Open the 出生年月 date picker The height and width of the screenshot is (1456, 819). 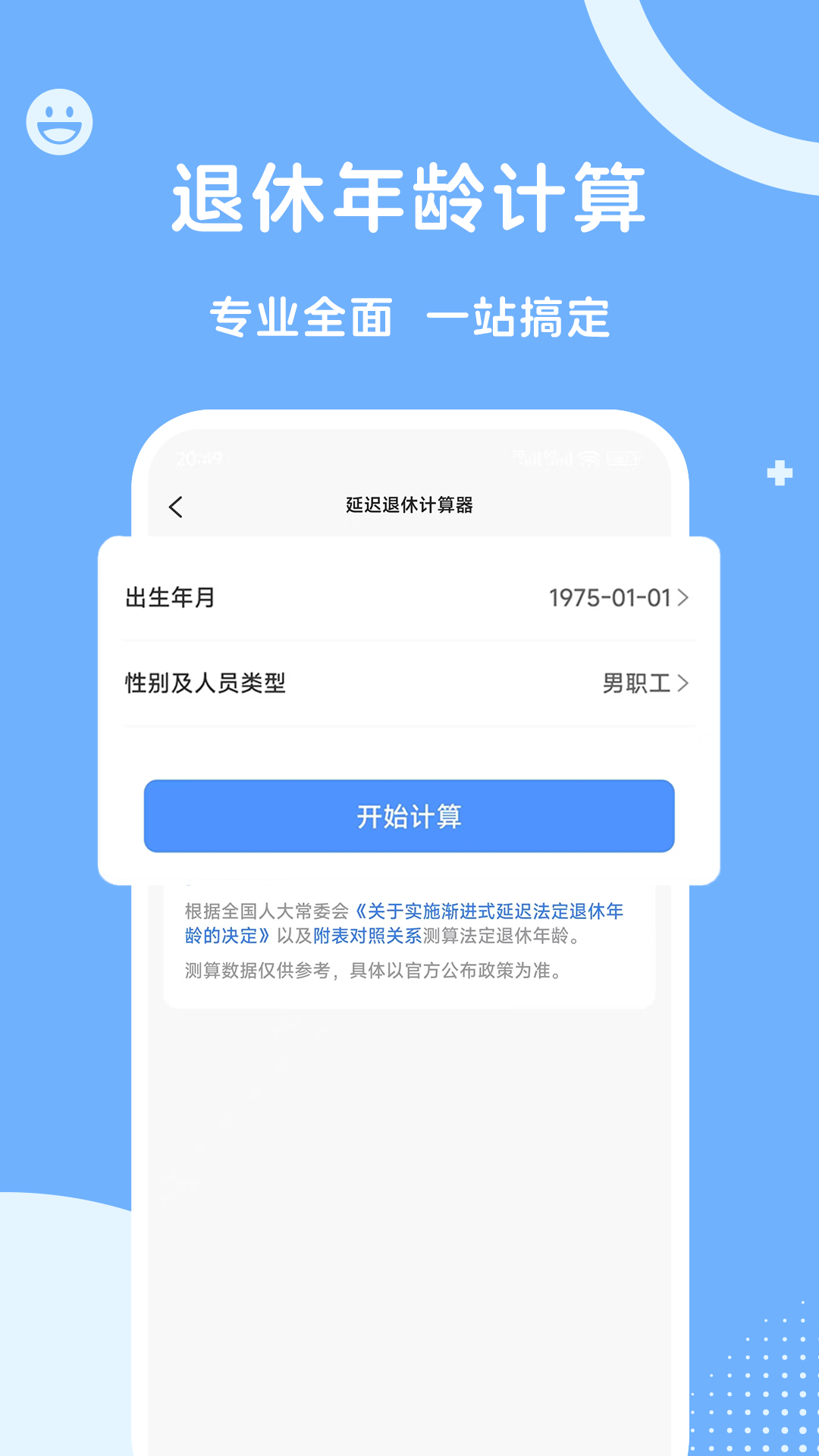coord(409,598)
